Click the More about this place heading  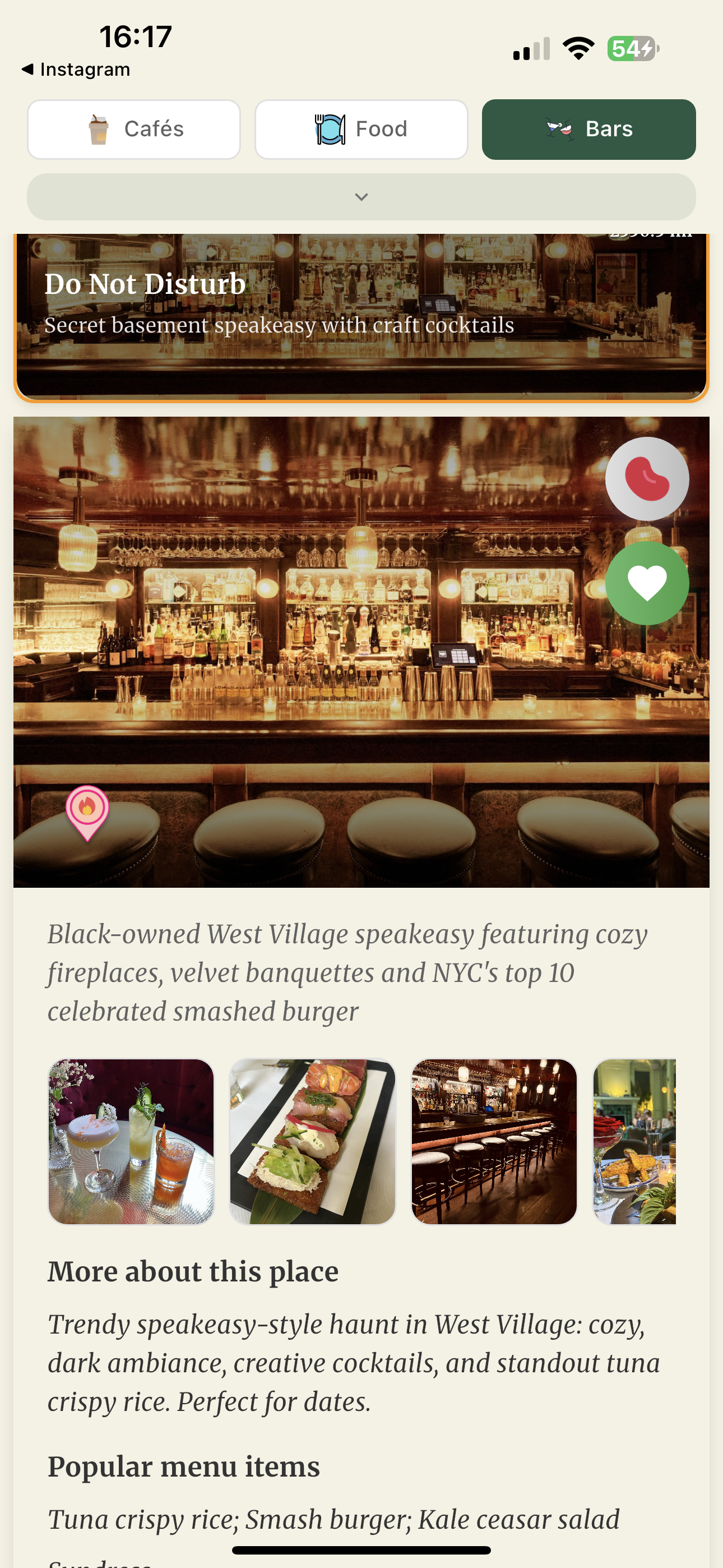point(193,1271)
